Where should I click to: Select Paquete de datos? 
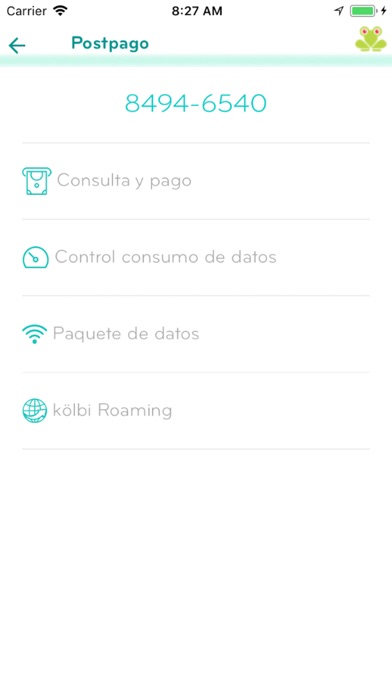click(x=196, y=334)
